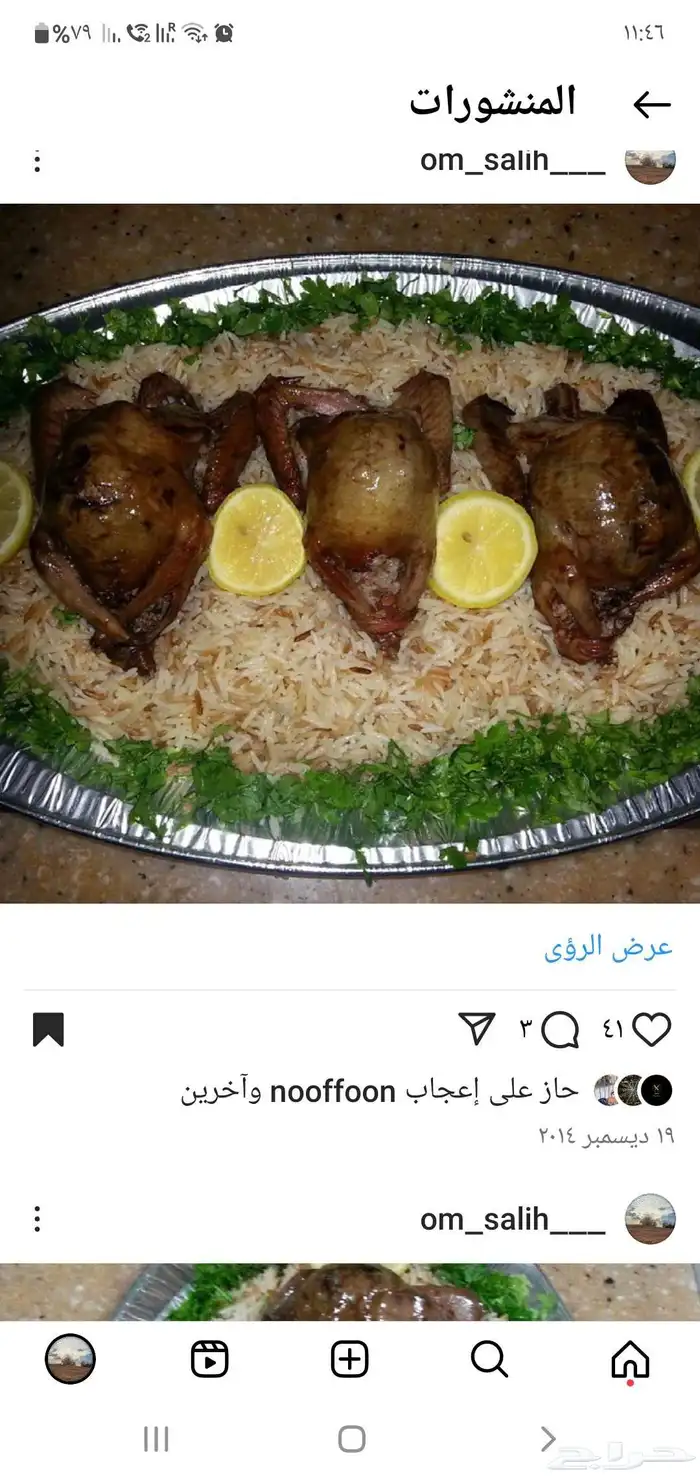View nooffoon's profile from the likes line
Image resolution: width=700 pixels, height=1478 pixels.
333,1092
